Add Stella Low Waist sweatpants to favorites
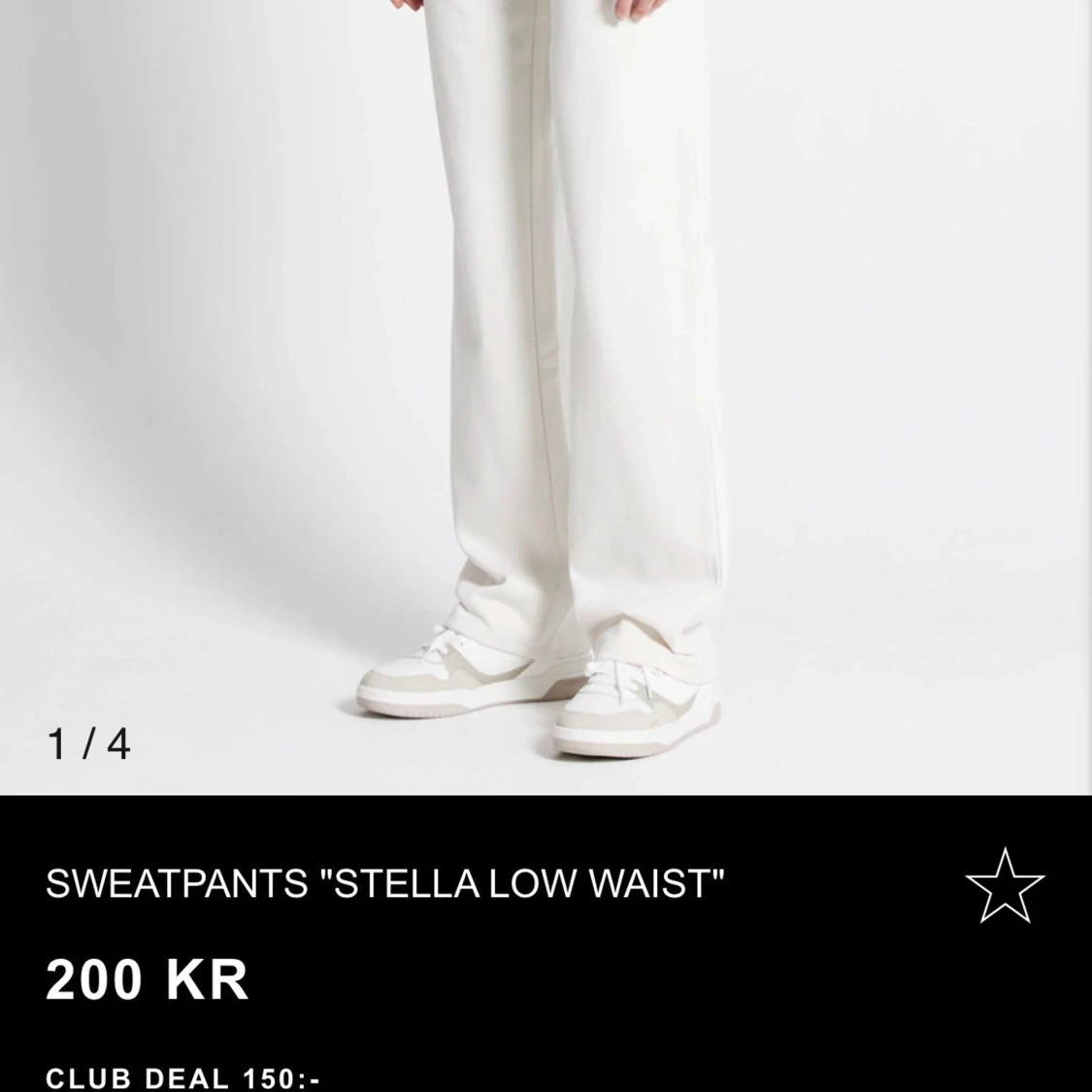Viewport: 1092px width, 1092px height. [1005, 885]
